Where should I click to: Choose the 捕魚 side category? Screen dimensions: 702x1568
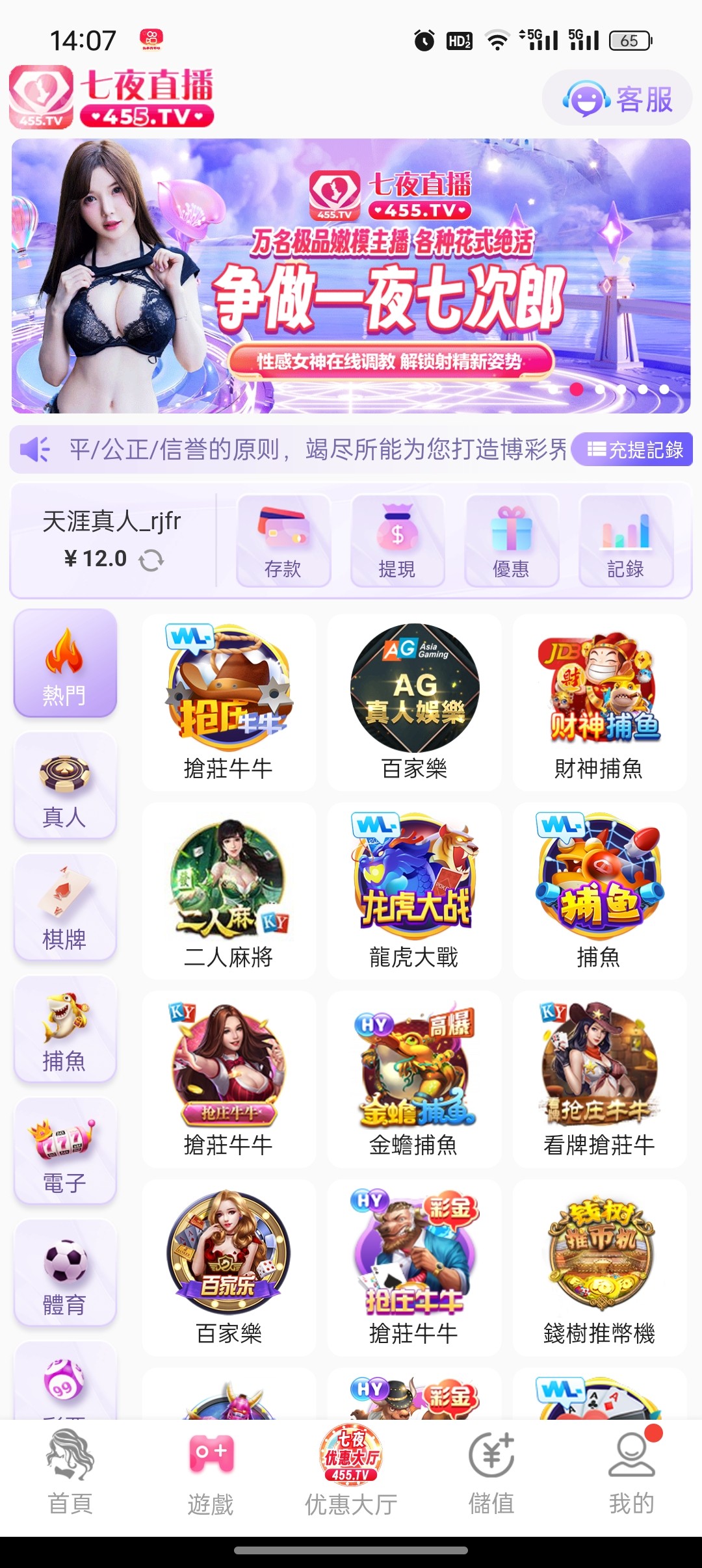pyautogui.click(x=64, y=1030)
